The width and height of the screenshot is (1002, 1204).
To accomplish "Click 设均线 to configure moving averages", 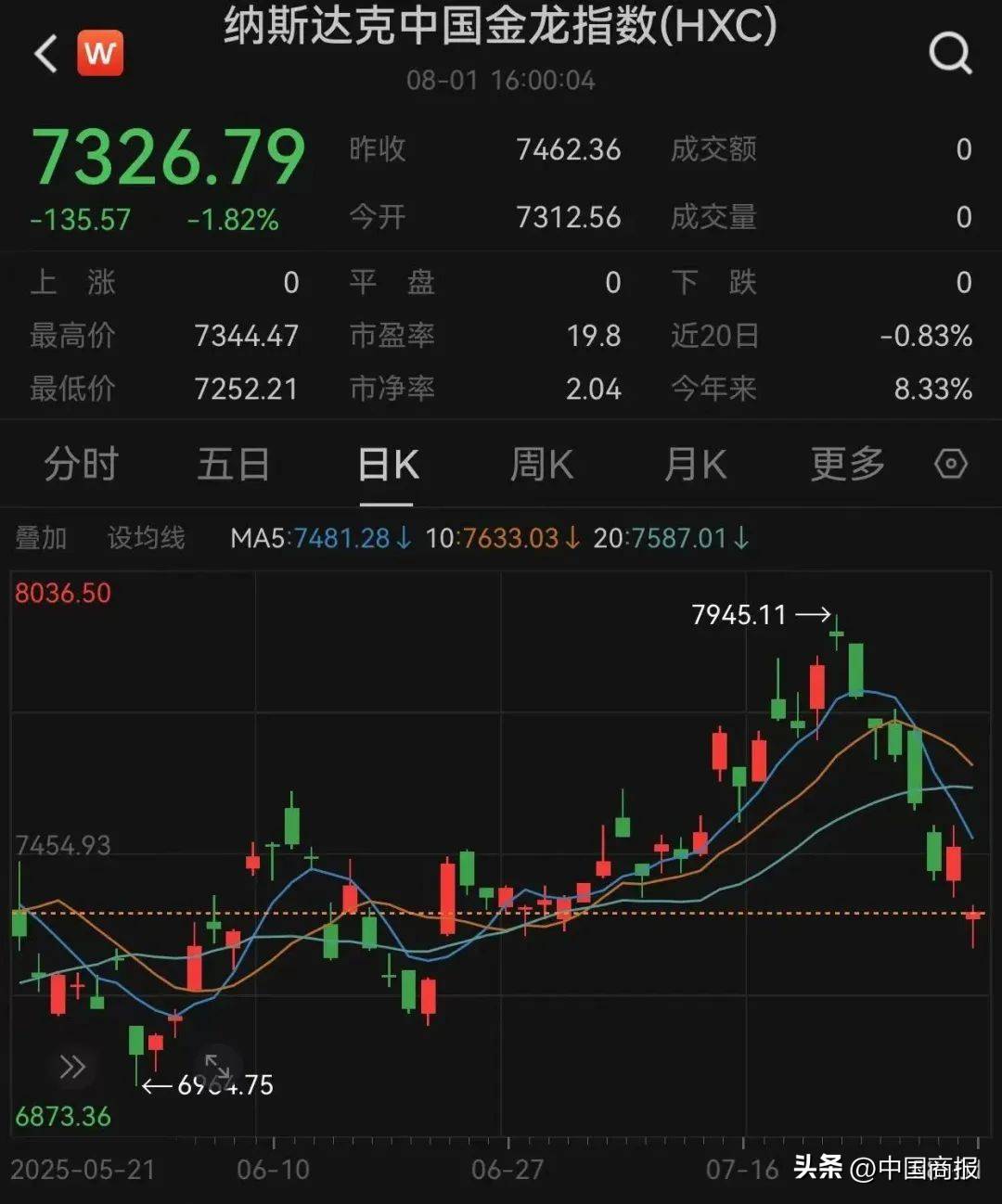I will tap(146, 538).
